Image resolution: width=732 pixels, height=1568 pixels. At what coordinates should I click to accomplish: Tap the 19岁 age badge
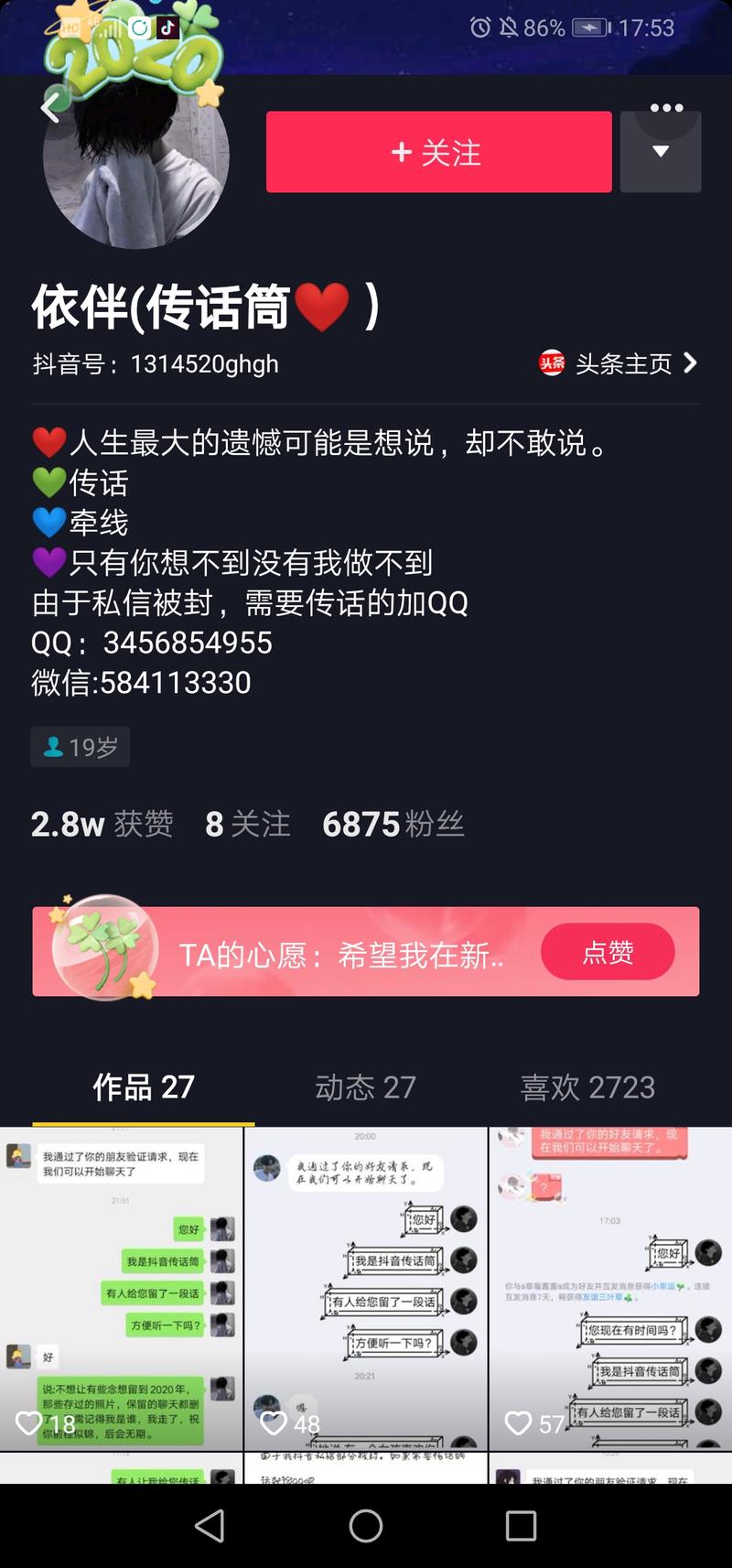pyautogui.click(x=81, y=747)
